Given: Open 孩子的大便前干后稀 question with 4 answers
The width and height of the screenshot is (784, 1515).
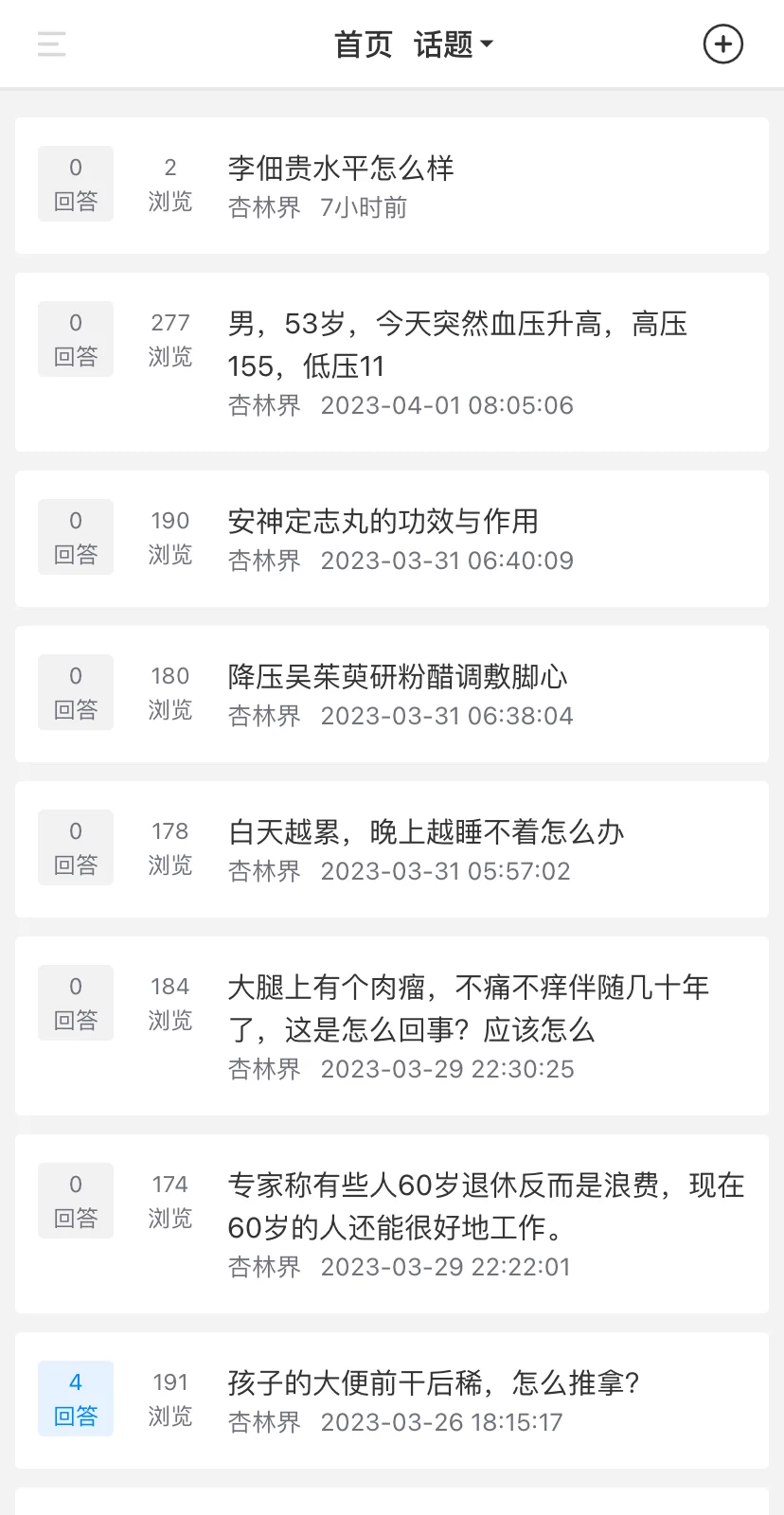Looking at the screenshot, I should (434, 1383).
